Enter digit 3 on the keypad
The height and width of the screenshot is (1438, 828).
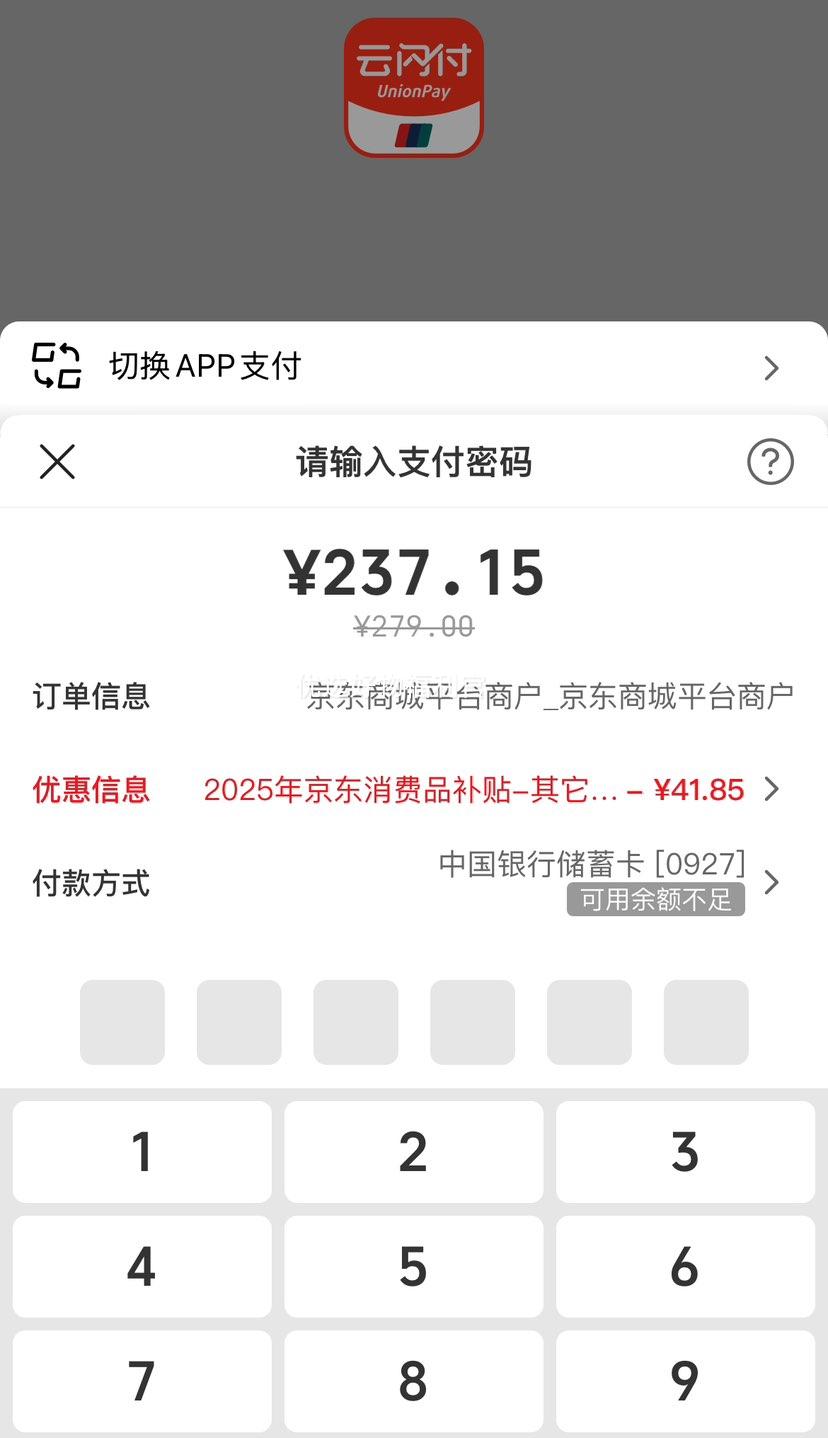pos(685,1152)
